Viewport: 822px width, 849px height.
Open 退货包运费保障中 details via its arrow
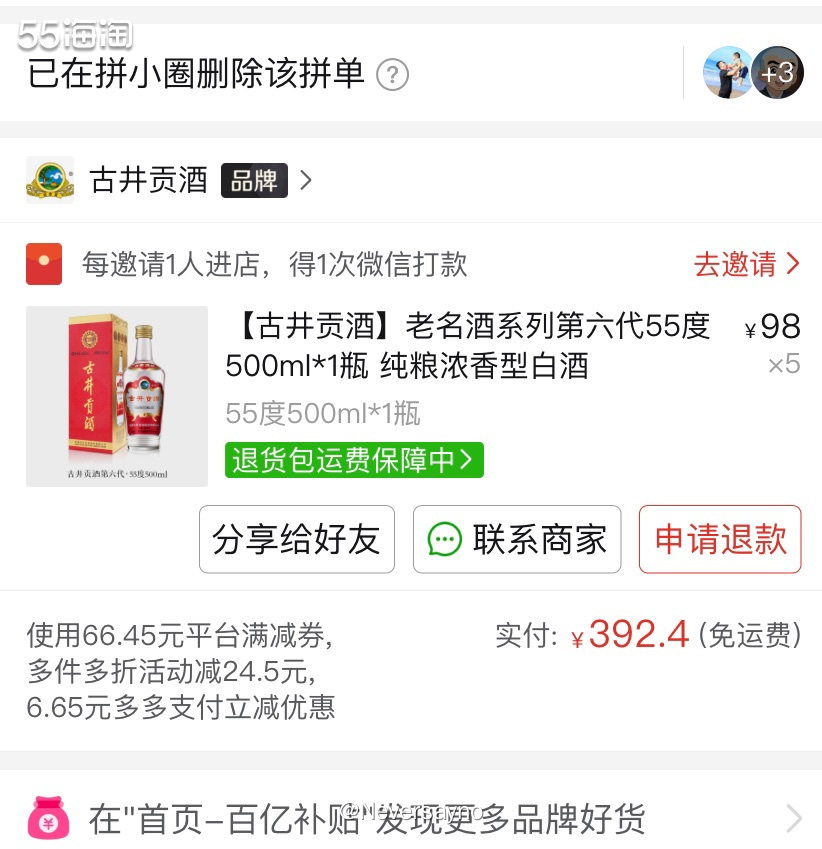point(465,461)
